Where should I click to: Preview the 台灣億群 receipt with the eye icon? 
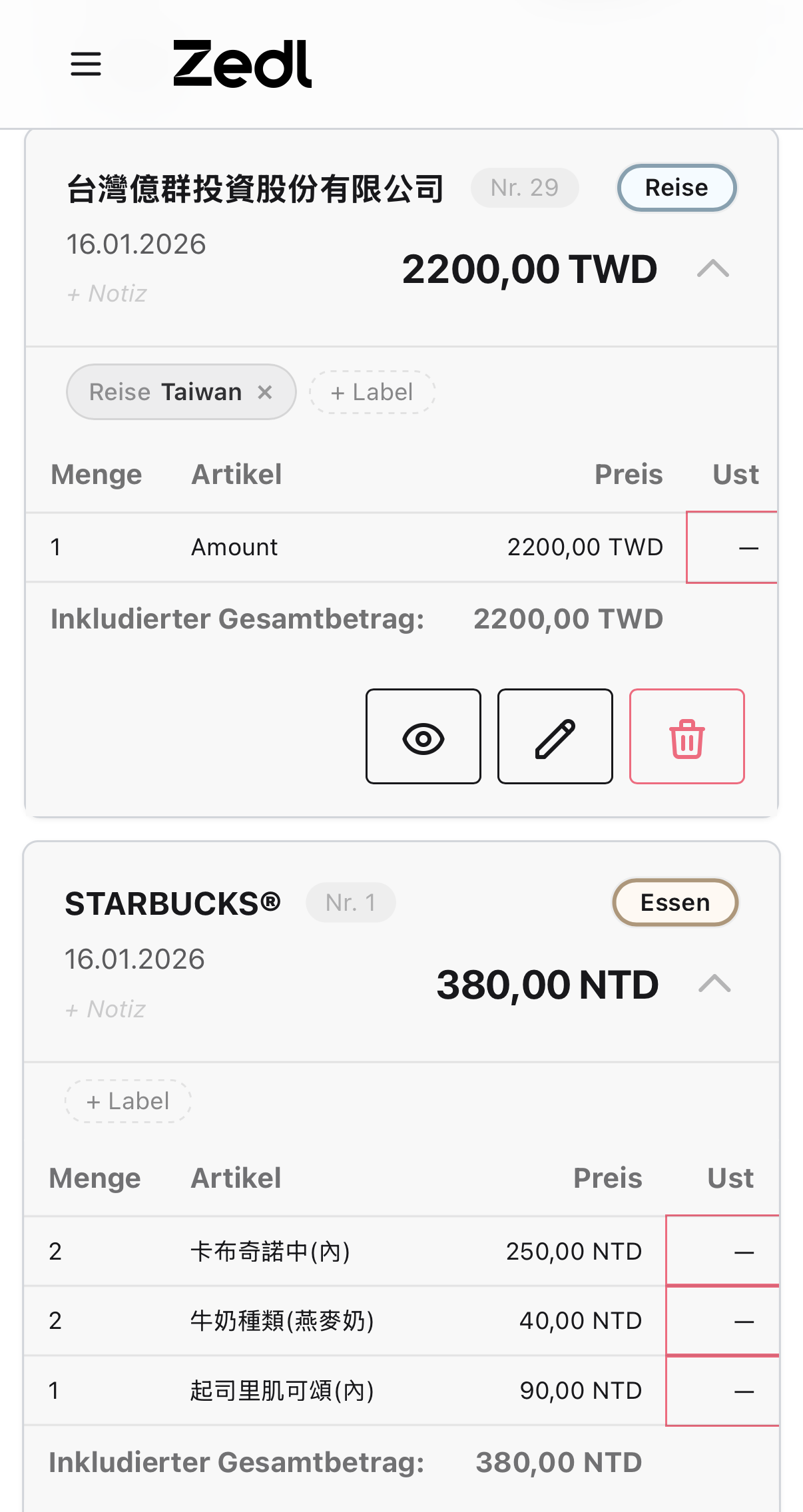click(423, 737)
